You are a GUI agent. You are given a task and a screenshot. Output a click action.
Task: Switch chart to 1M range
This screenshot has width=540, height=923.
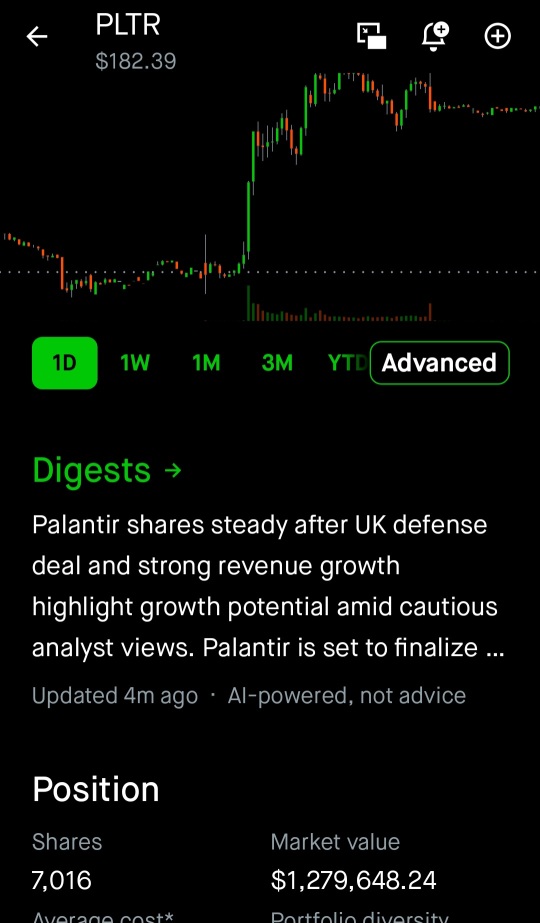(x=206, y=363)
